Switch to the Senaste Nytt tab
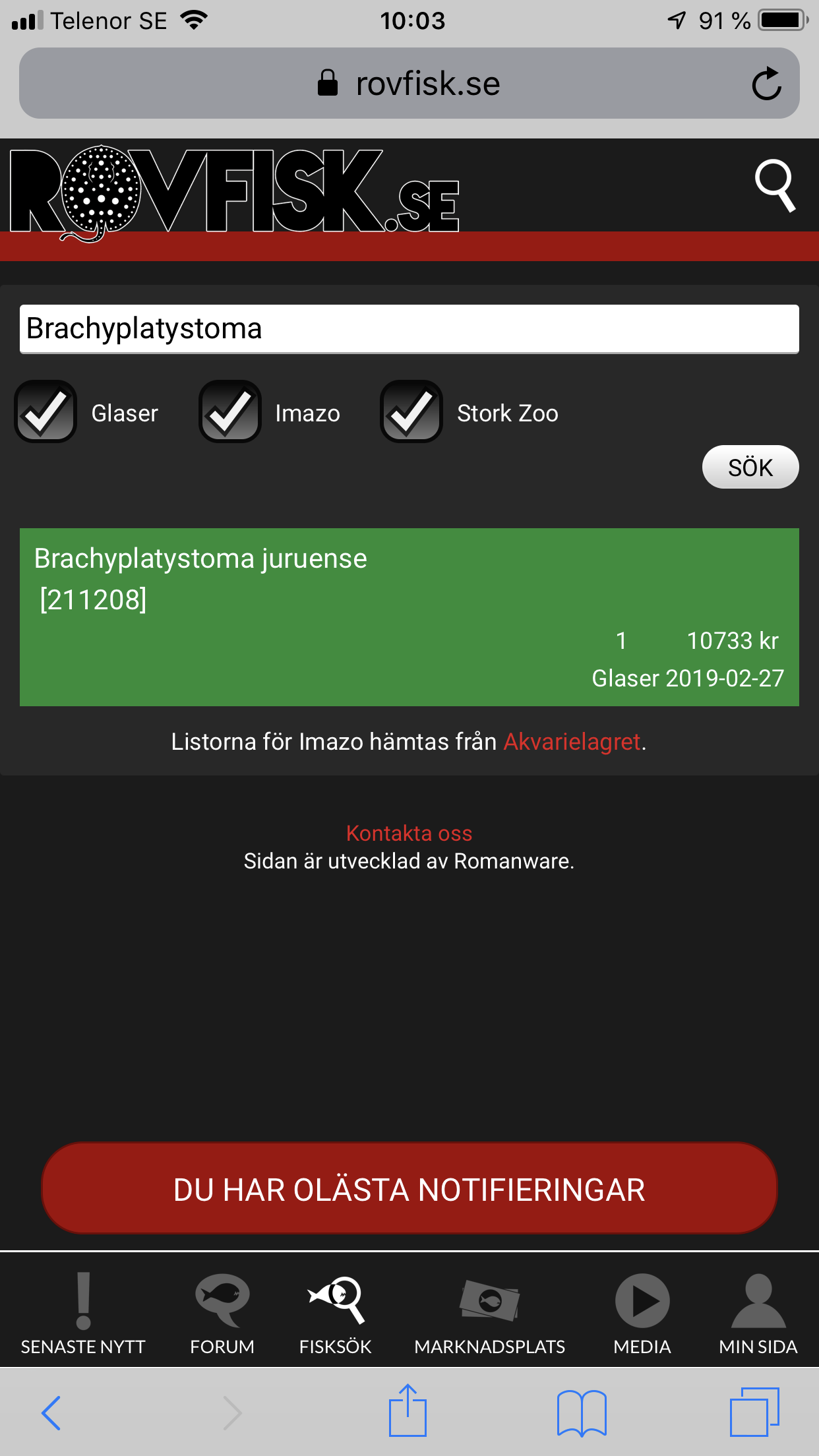 point(83,1314)
